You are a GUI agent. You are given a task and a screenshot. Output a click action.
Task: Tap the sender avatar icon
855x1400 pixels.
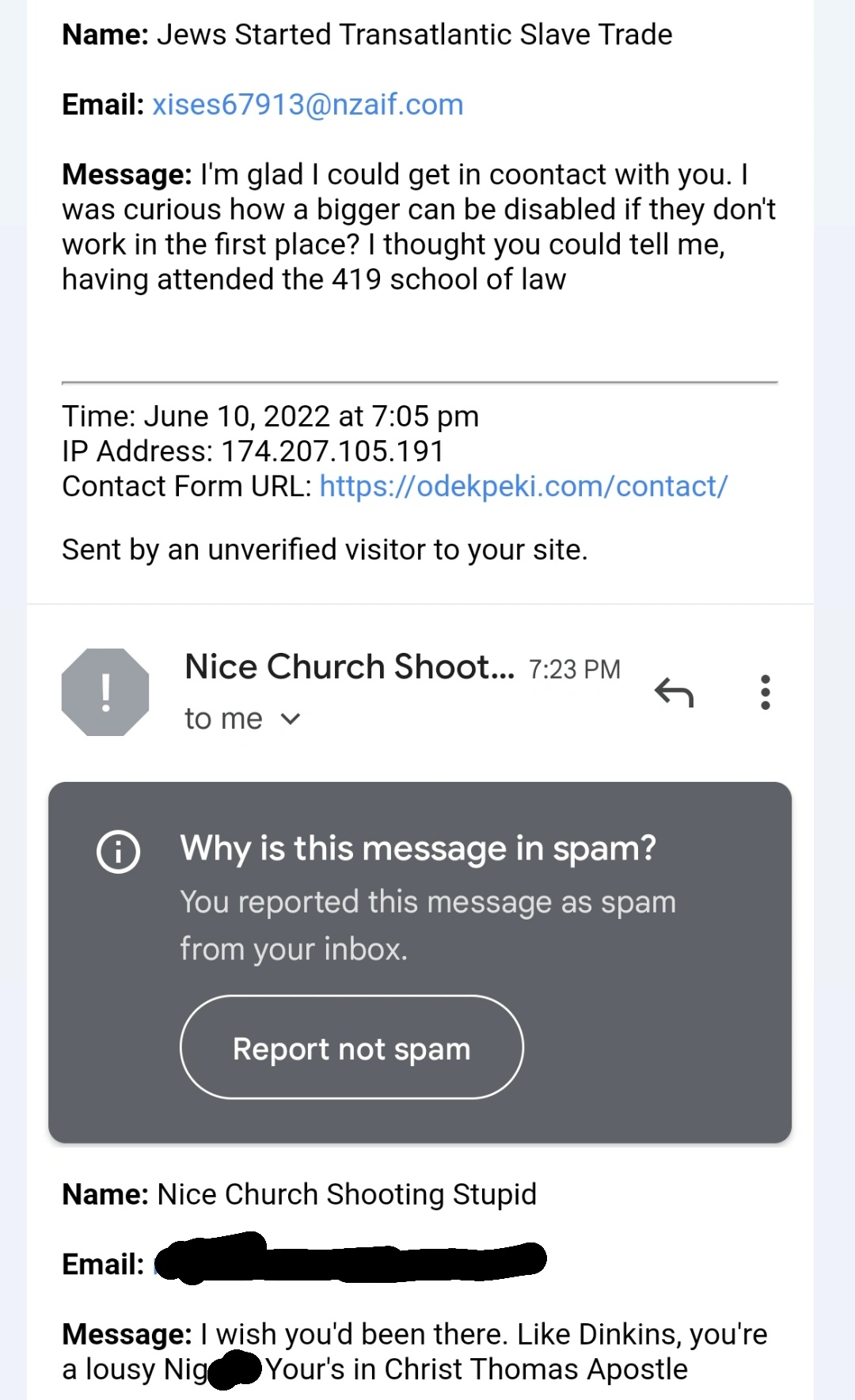click(x=105, y=692)
